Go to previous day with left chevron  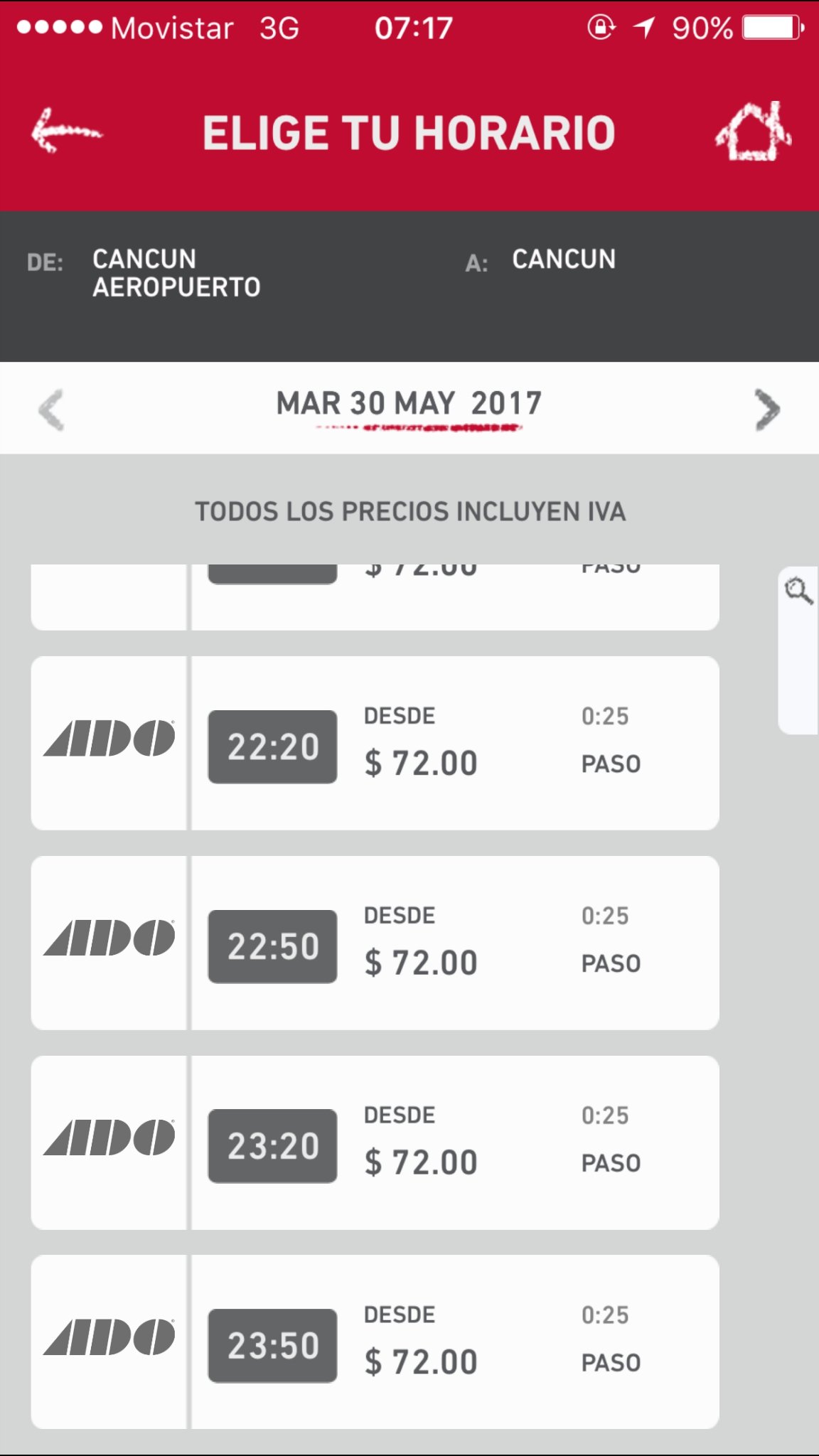52,409
